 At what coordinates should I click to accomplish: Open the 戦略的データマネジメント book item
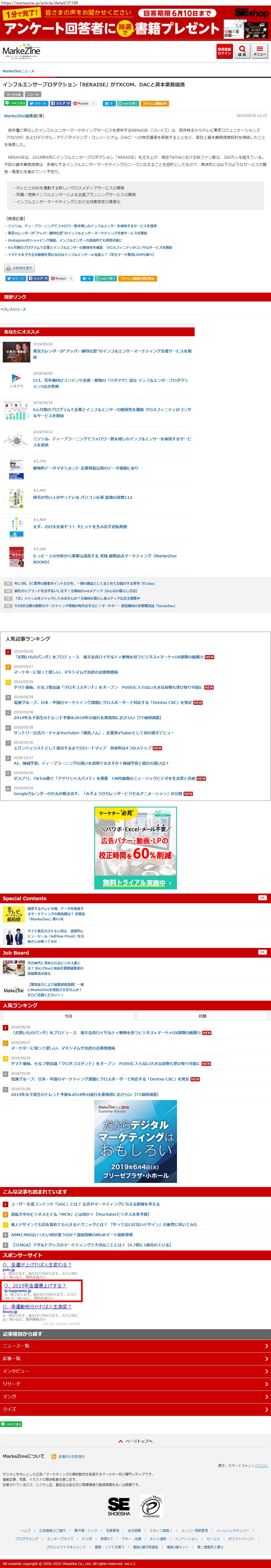point(85,468)
